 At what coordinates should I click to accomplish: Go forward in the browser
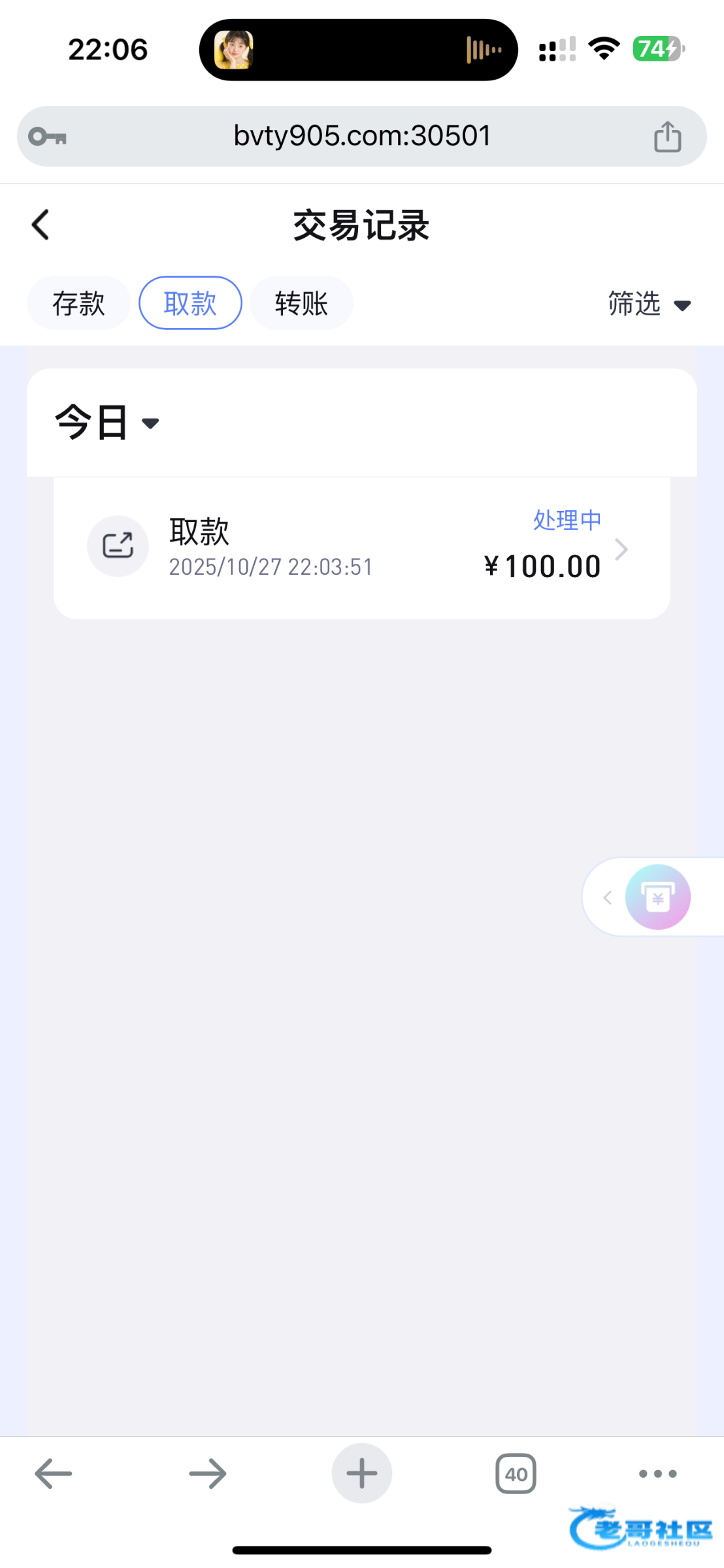pyautogui.click(x=208, y=1473)
